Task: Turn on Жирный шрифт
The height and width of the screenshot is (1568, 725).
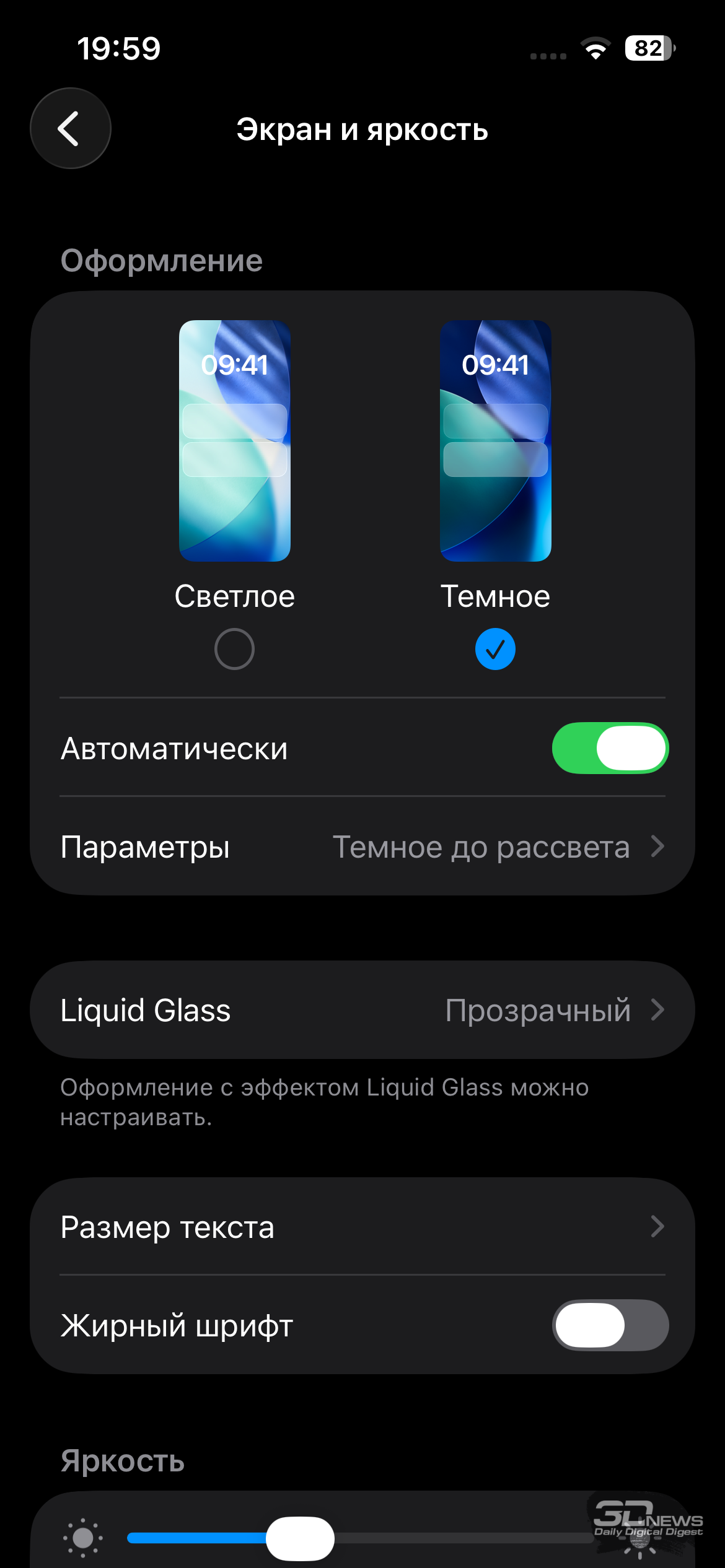Action: 610,1325
